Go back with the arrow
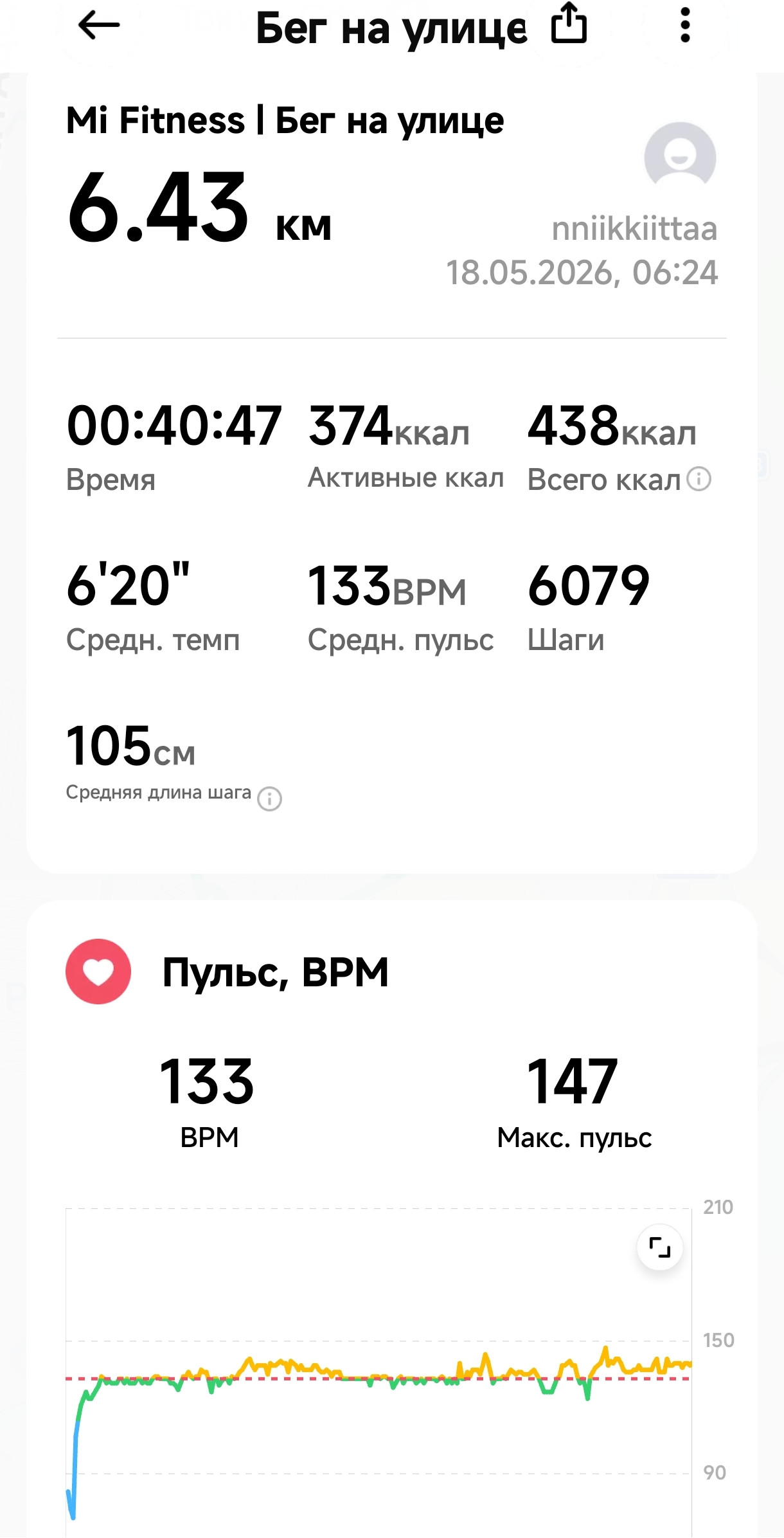784x1538 pixels. click(x=98, y=26)
